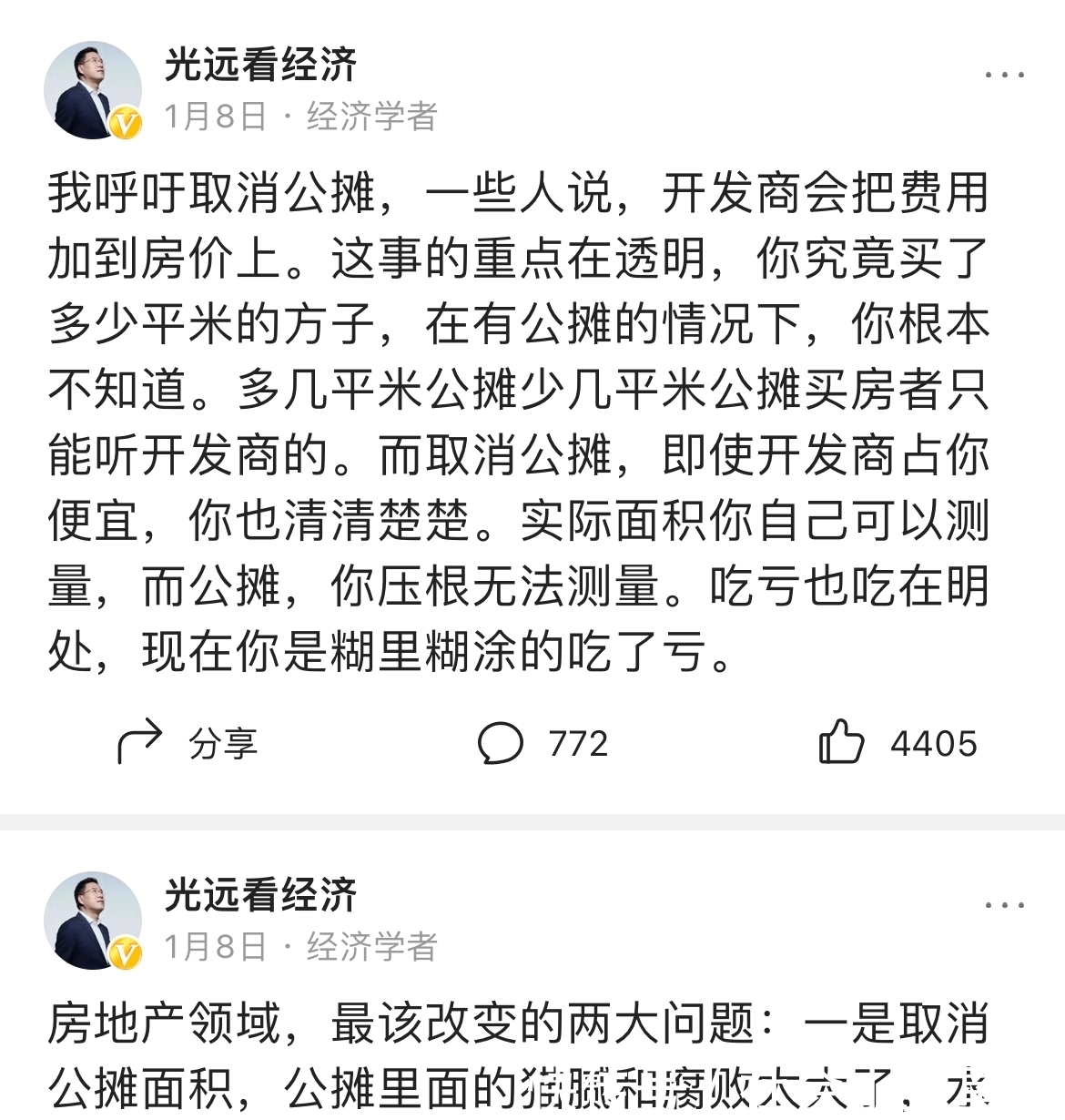This screenshot has height=1120, width=1065.
Task: Click the 分享 share label
Action: [x=221, y=744]
